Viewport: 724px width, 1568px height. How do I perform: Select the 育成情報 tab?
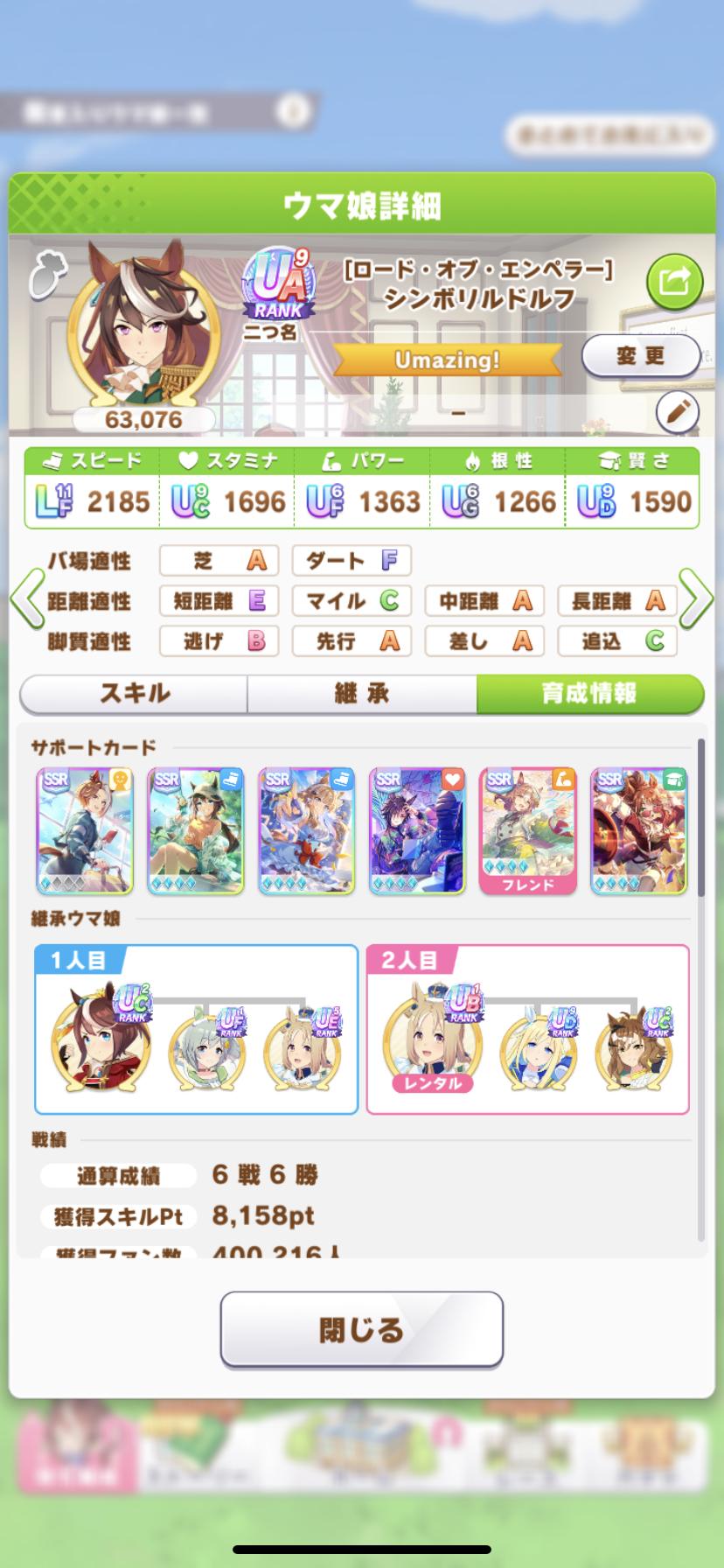(589, 694)
